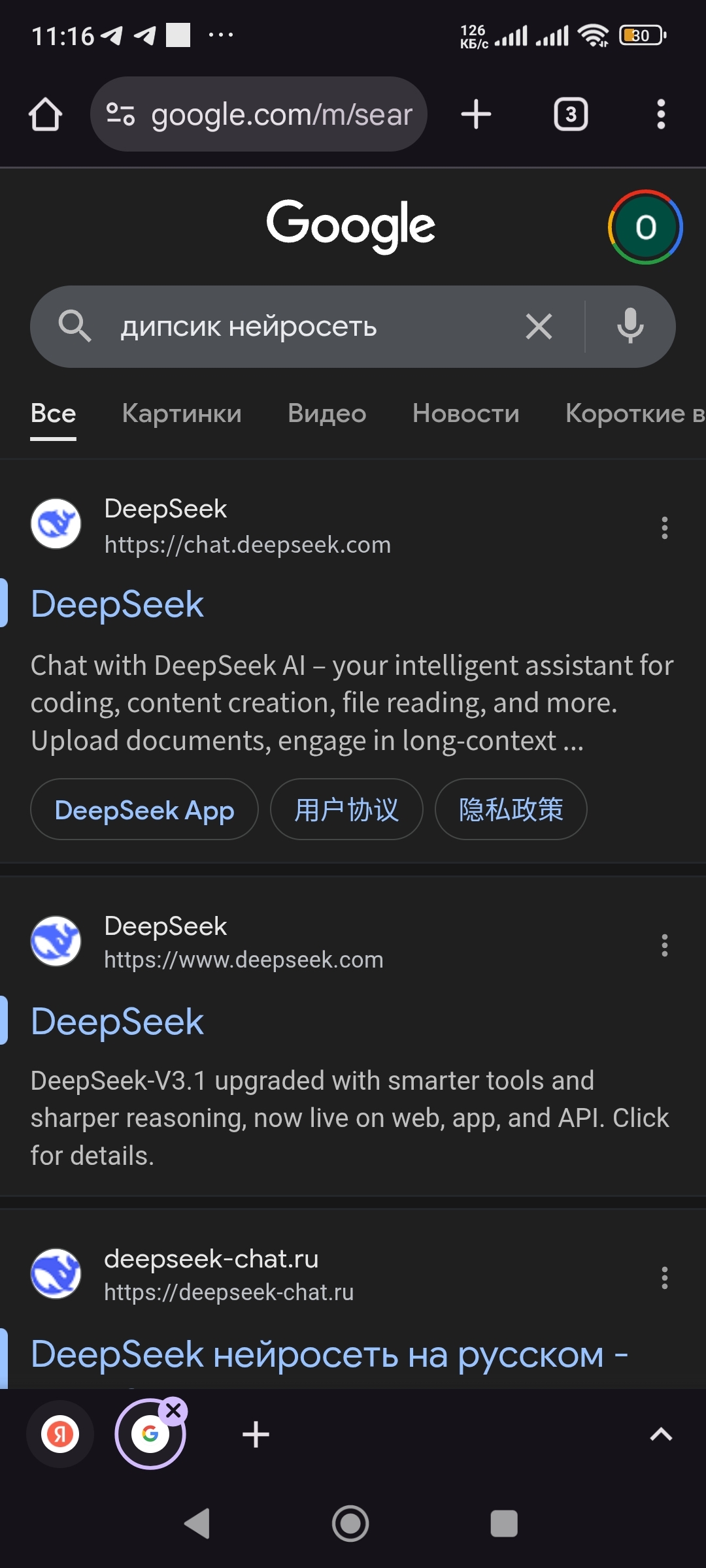Open the 用户协议 sitelink chip
The height and width of the screenshot is (1568, 706).
[x=346, y=809]
